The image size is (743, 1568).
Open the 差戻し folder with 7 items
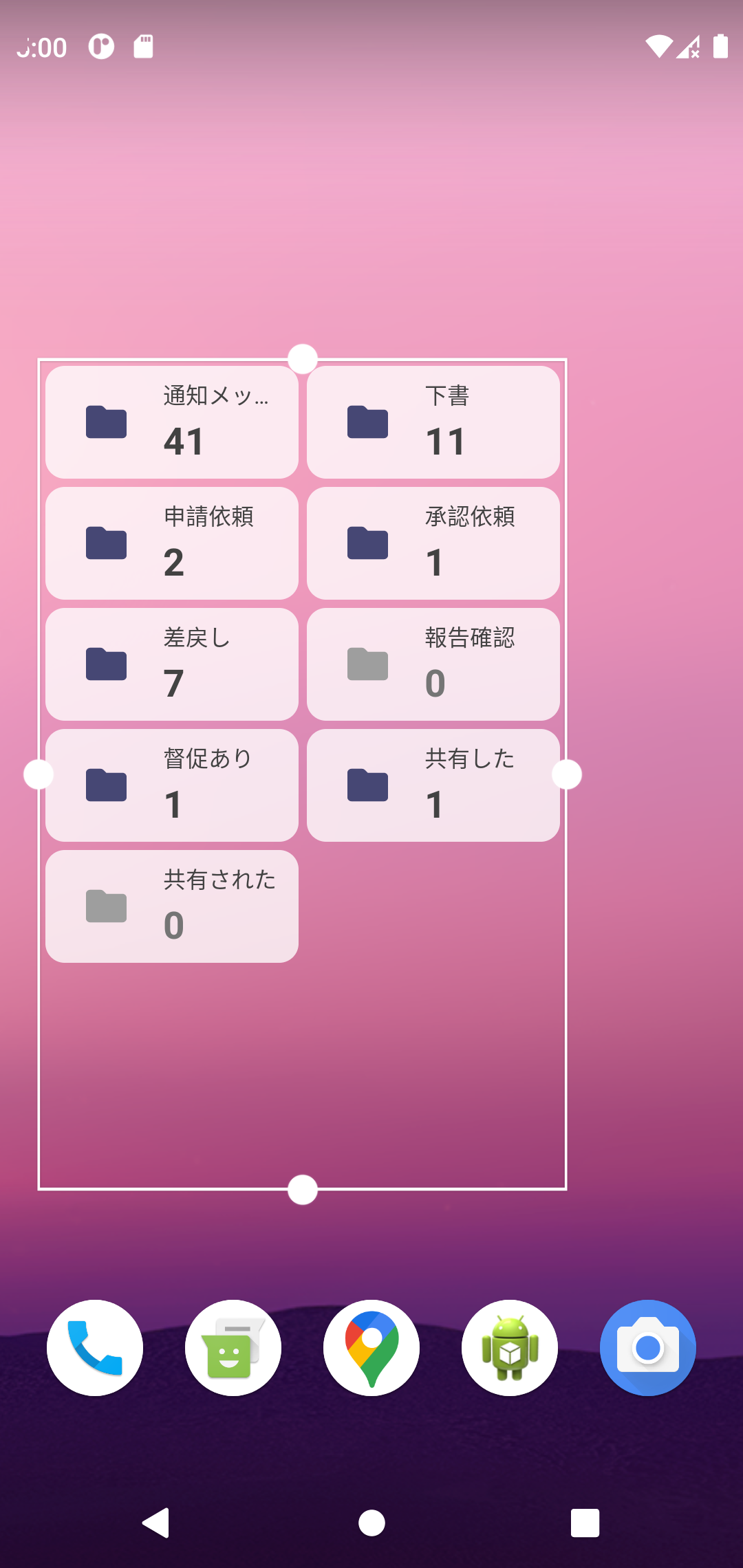click(172, 664)
